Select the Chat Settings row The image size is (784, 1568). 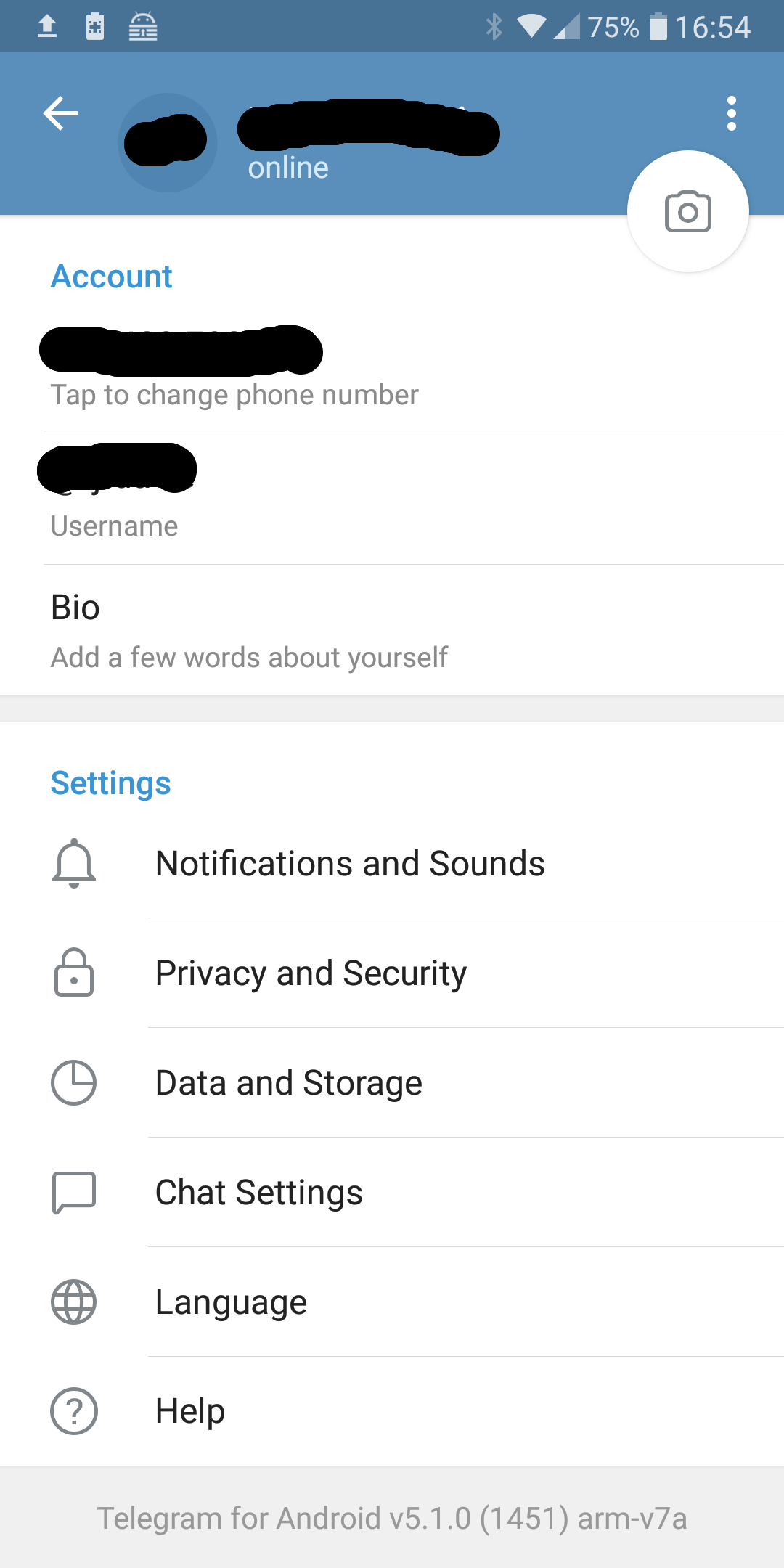(x=258, y=1192)
